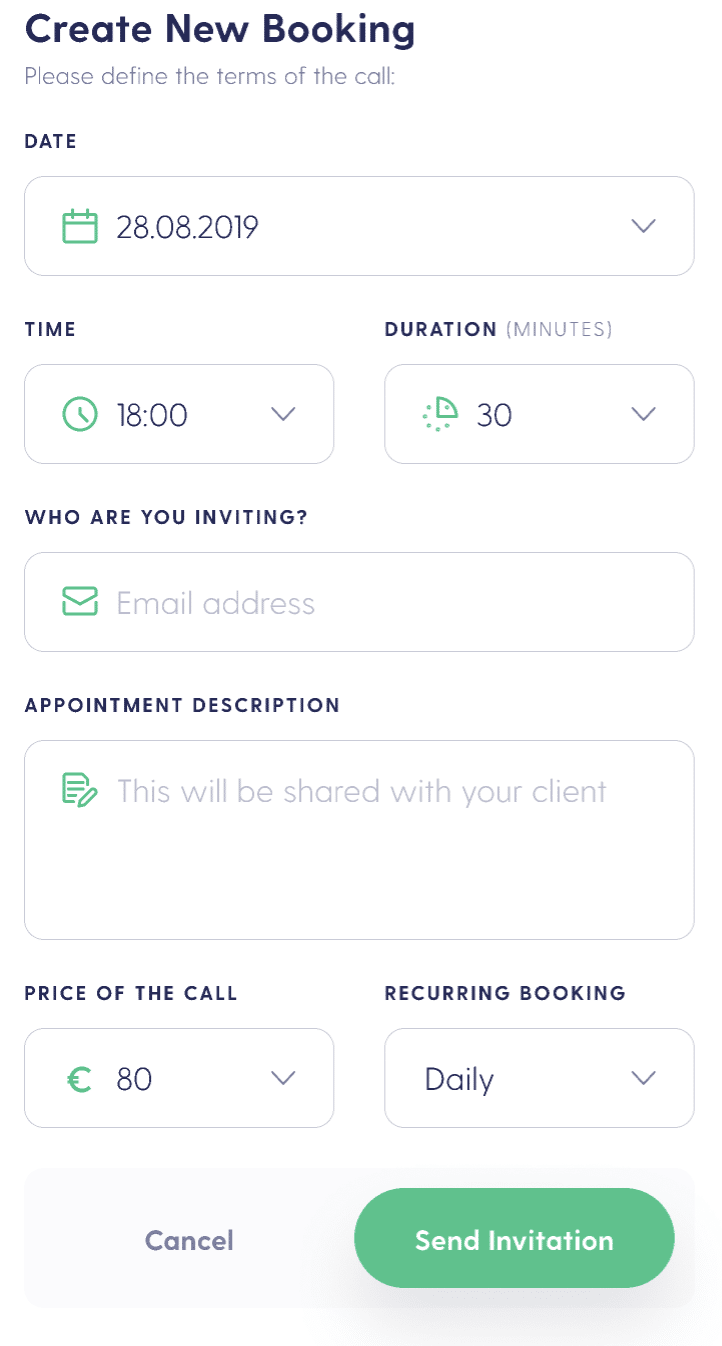The width and height of the screenshot is (722, 1346).
Task: Click the euro symbol in the price field
Action: click(79, 1077)
